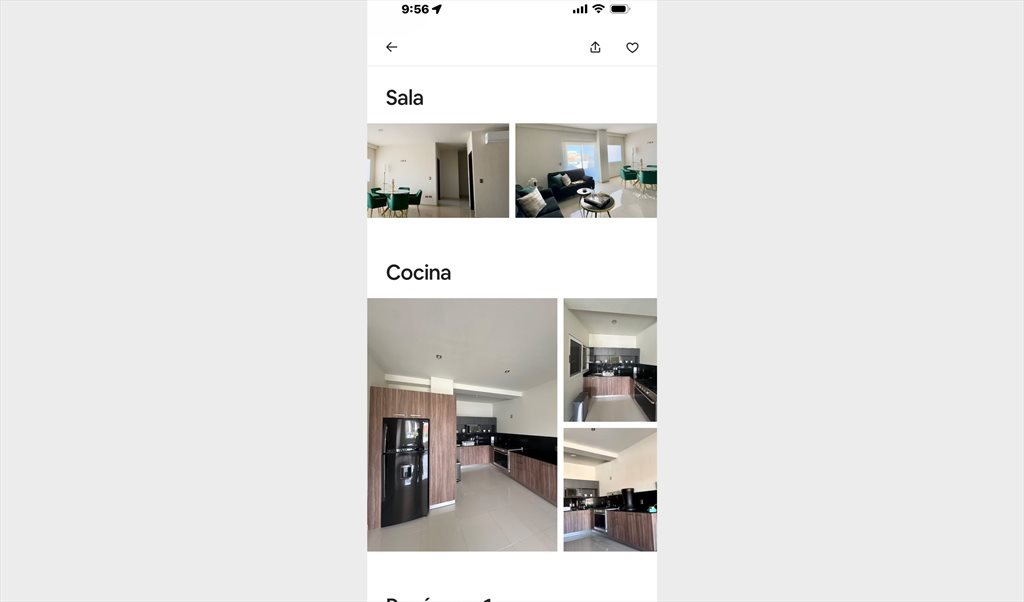
Task: Open Sala photo showing the dark sofa
Action: click(586, 170)
